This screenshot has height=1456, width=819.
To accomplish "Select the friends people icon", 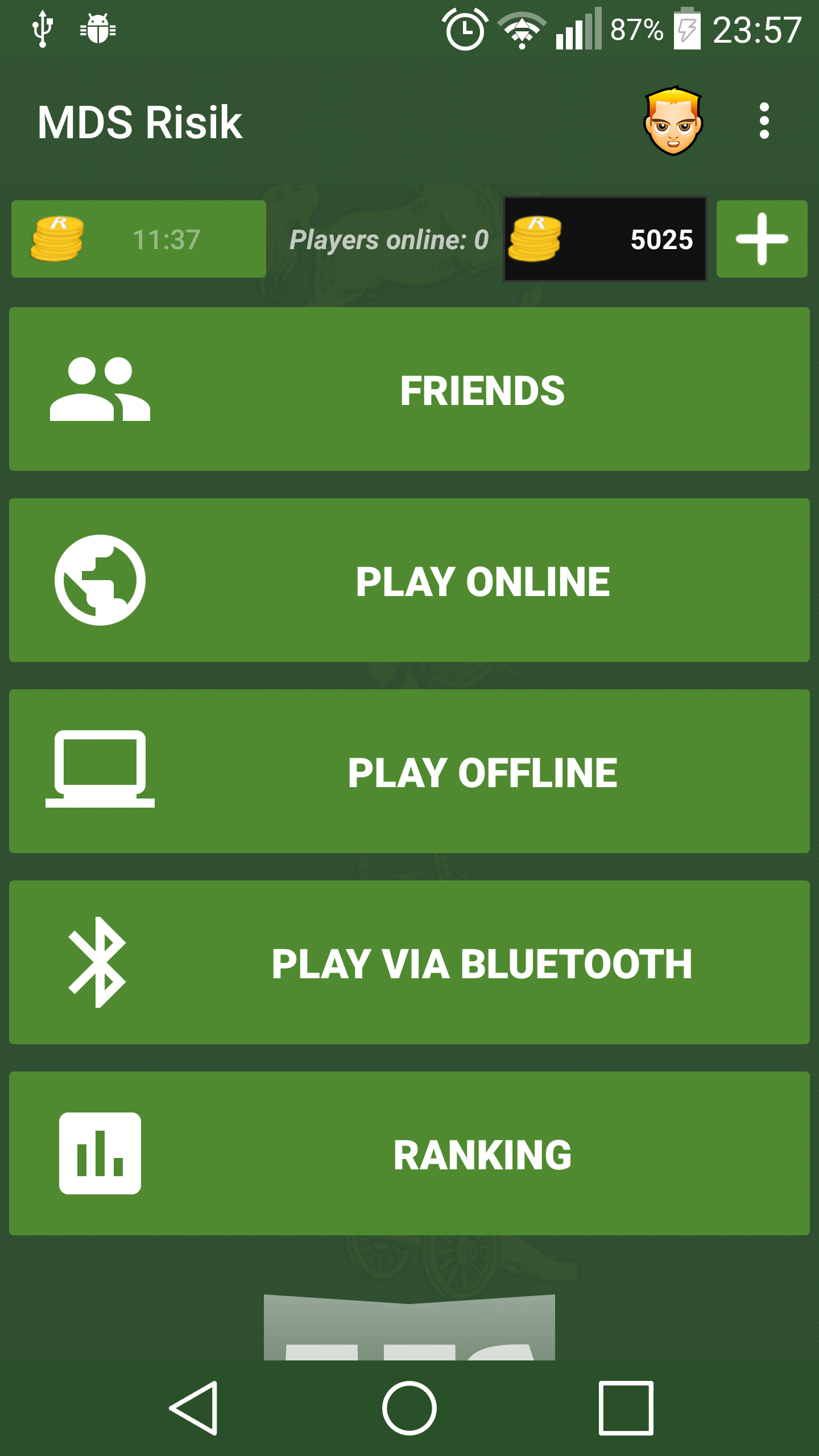I will pos(100,388).
